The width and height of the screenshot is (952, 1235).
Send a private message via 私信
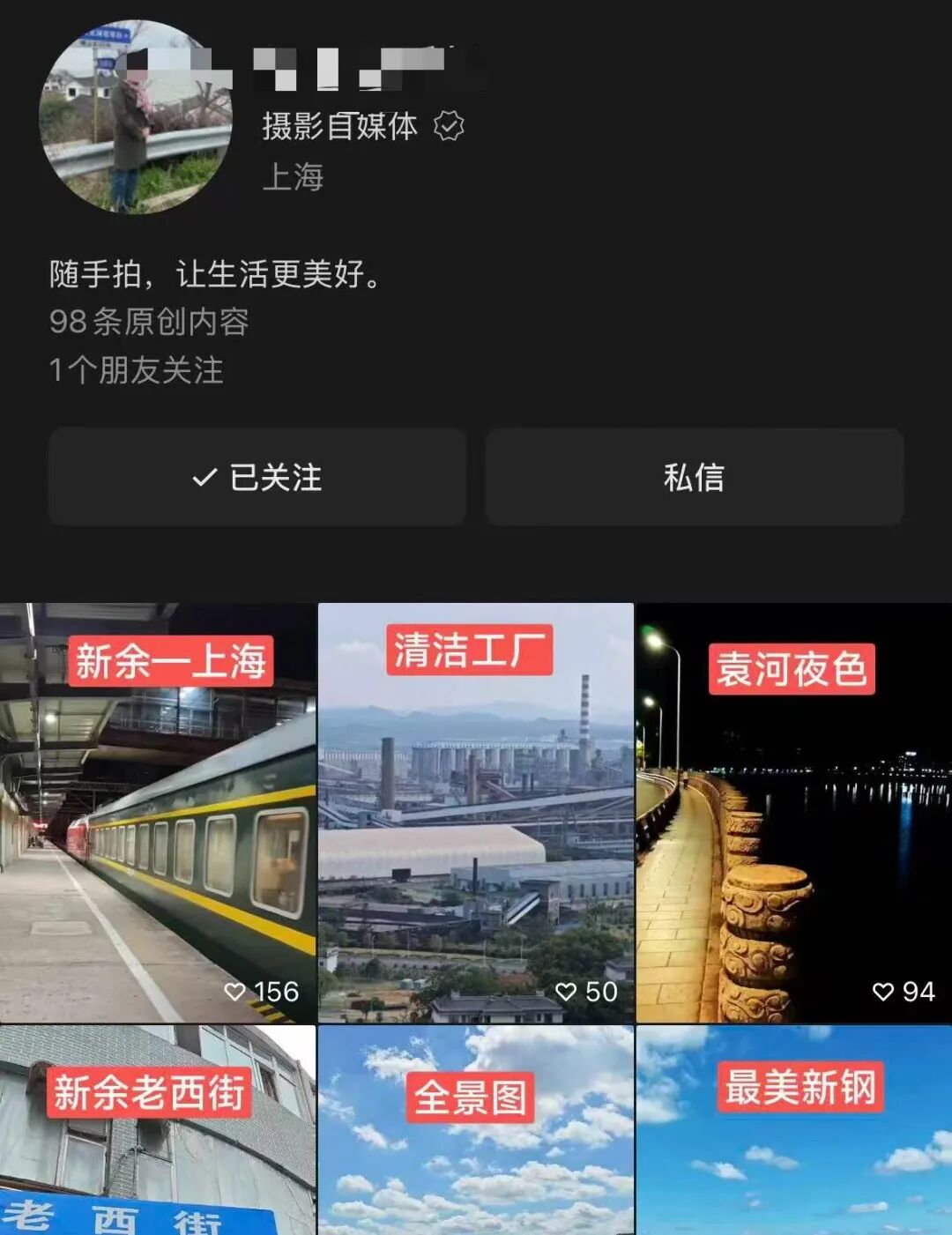[694, 477]
